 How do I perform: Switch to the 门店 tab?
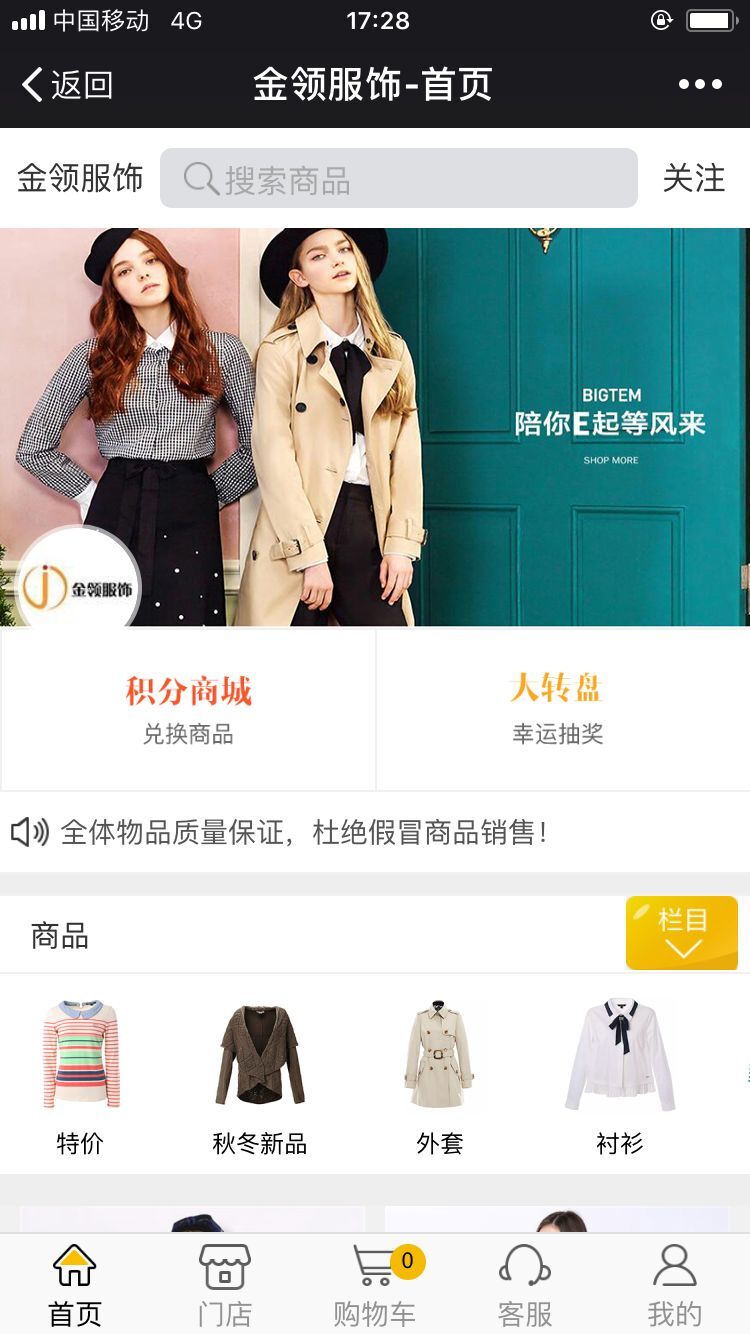pyautogui.click(x=225, y=1285)
